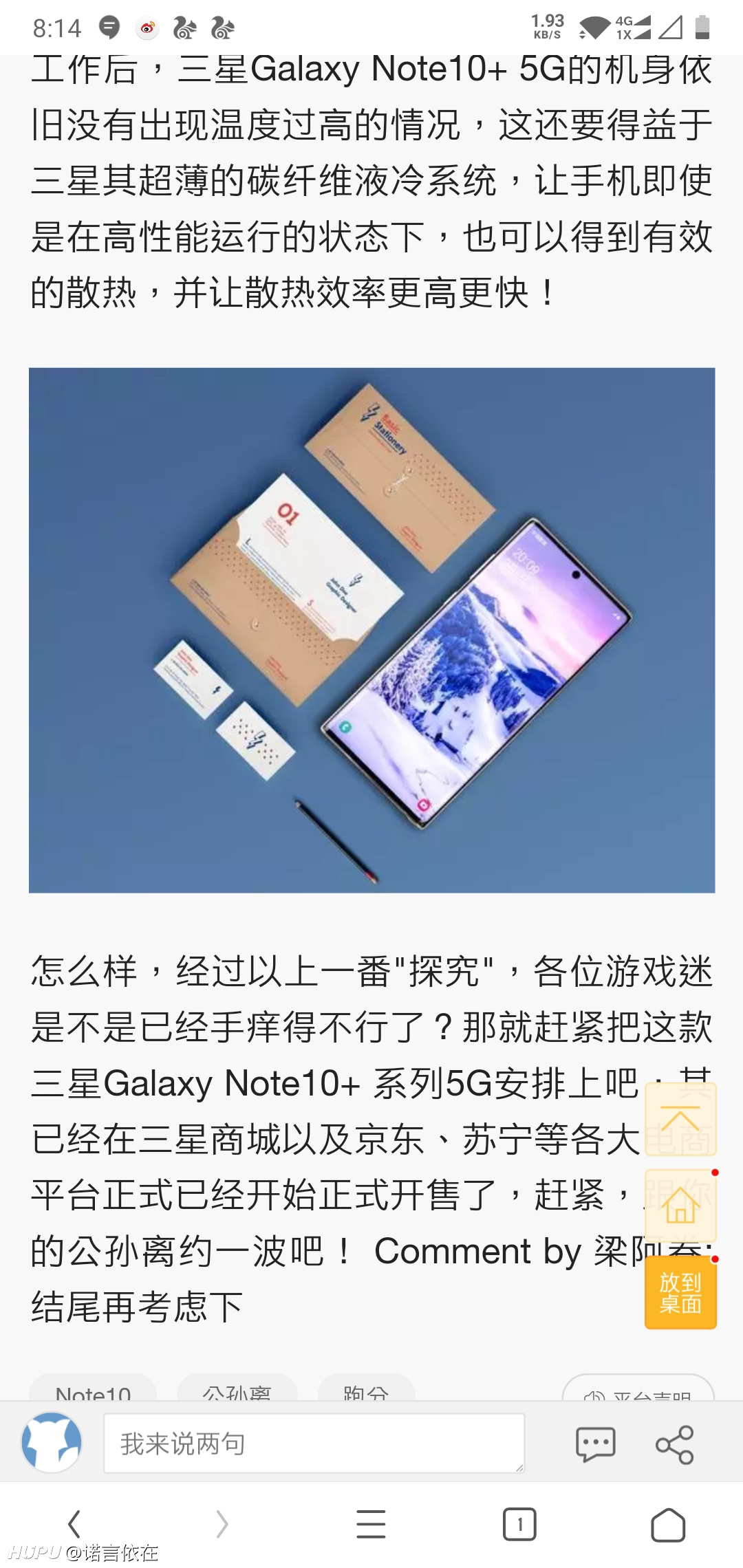Go to the browser home page

pyautogui.click(x=668, y=1525)
